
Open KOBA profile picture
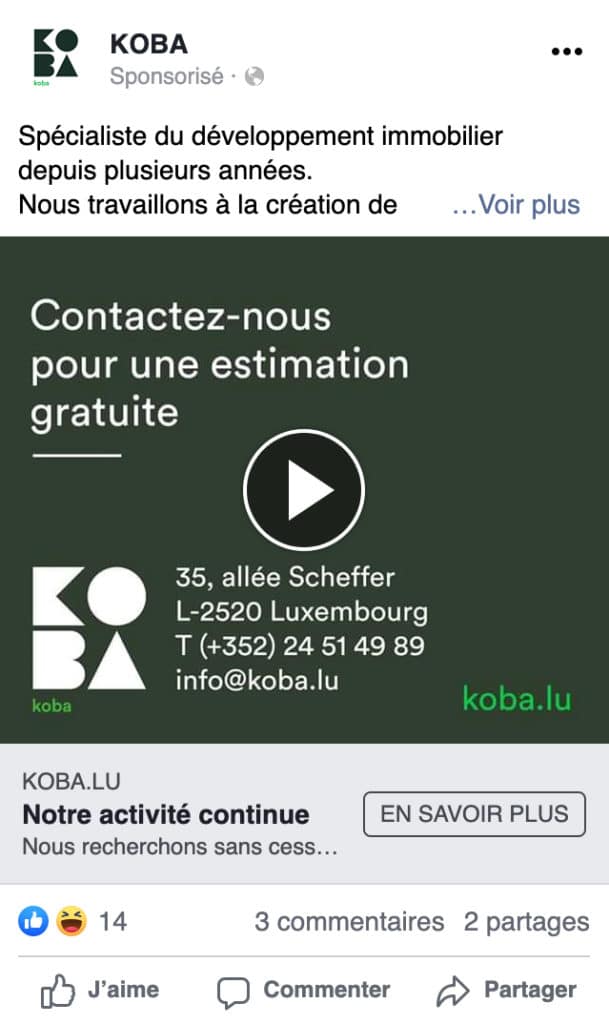tap(55, 58)
